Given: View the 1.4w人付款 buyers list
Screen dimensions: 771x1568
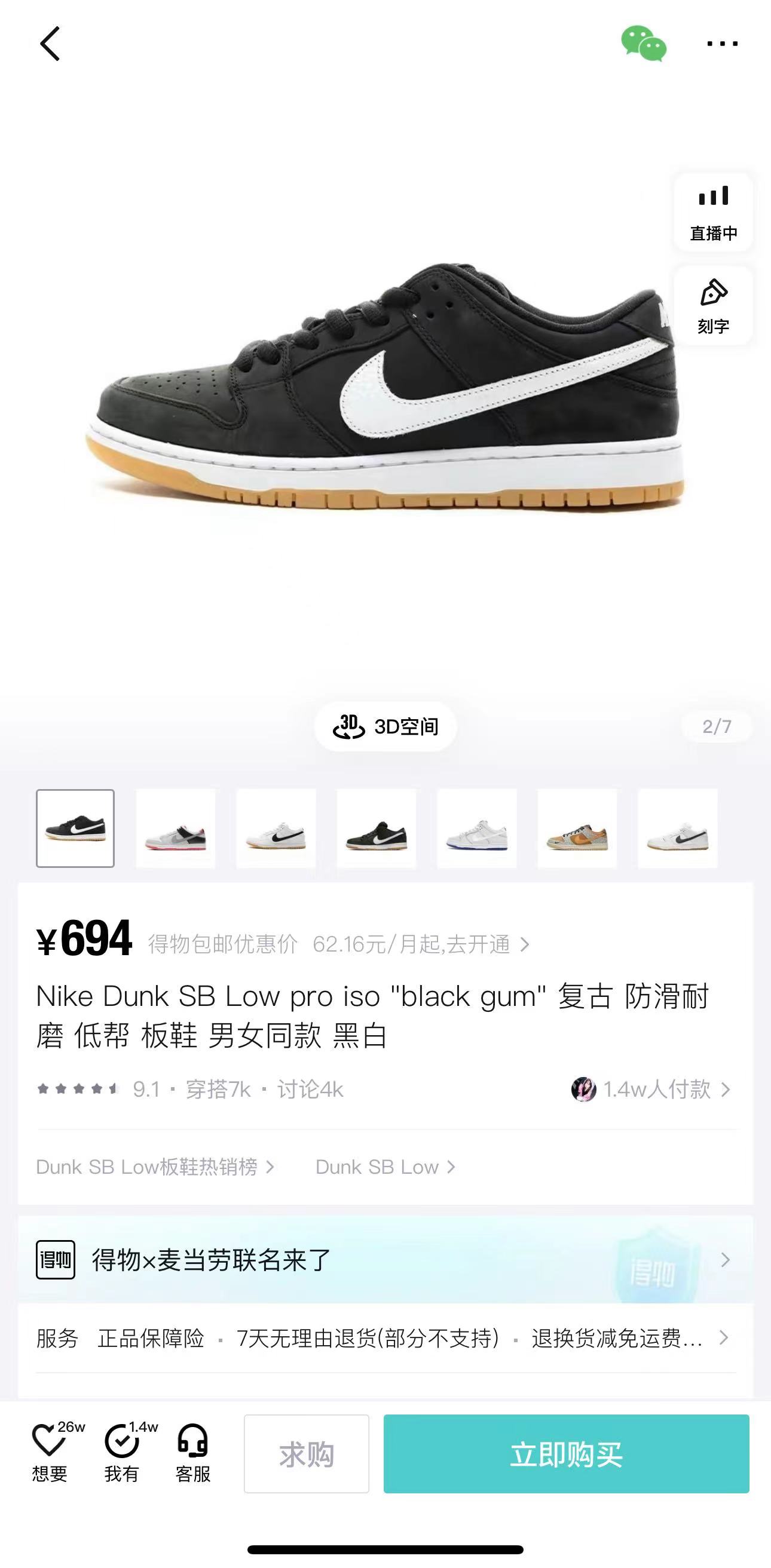Looking at the screenshot, I should 650,1089.
